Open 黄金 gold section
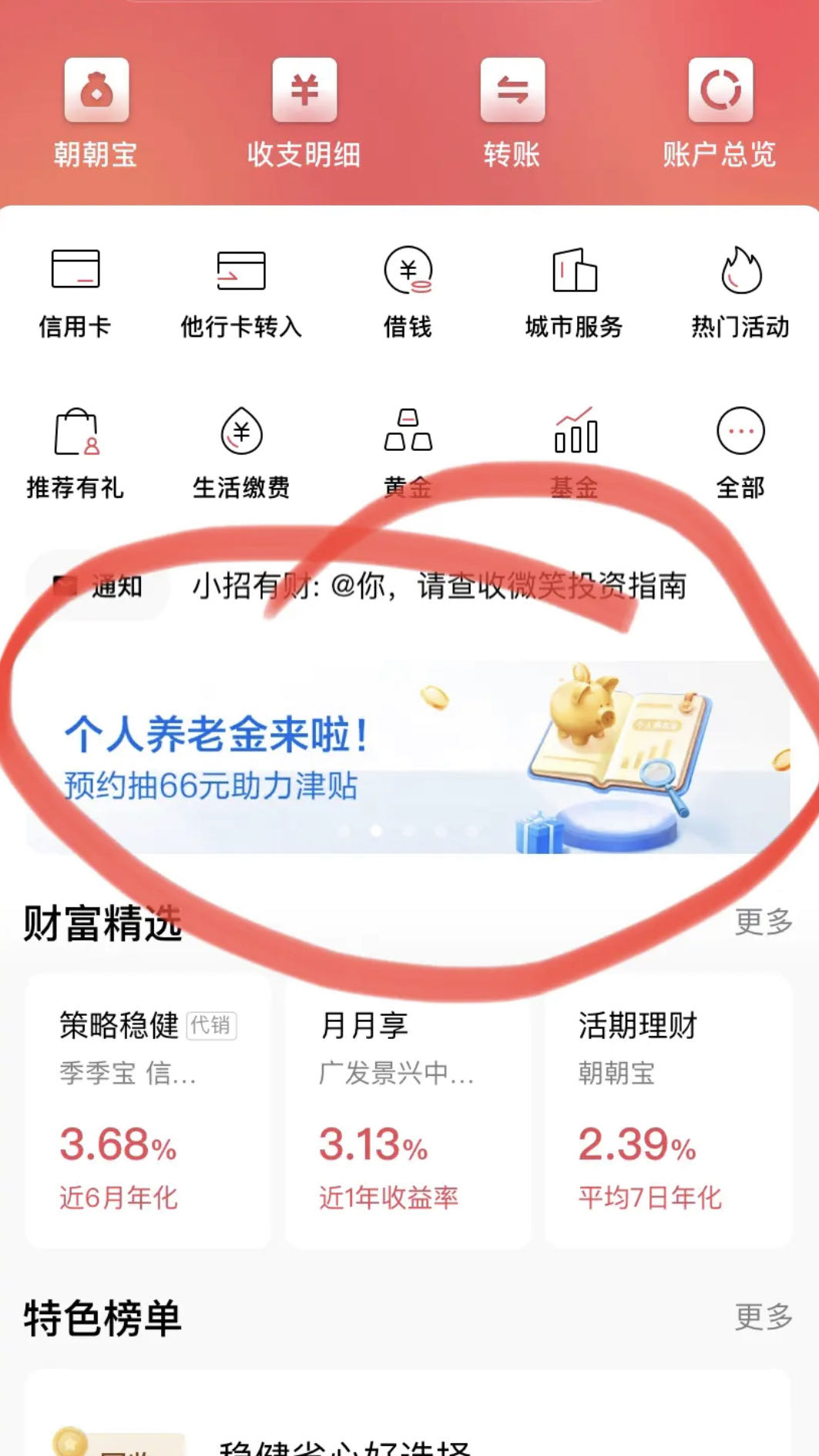Screen dimensions: 819x1456 [408, 453]
